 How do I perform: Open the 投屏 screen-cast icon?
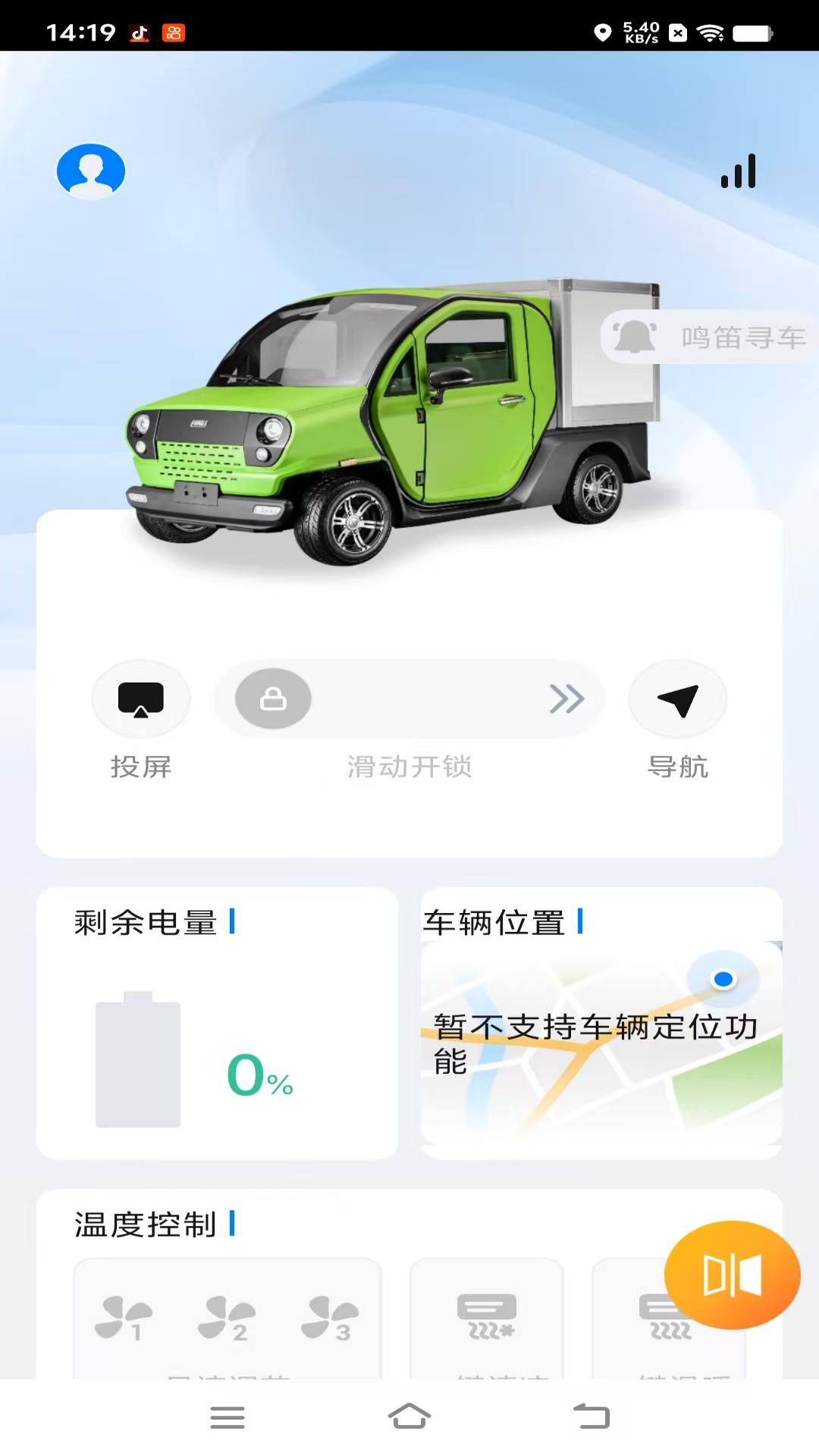coord(141,698)
